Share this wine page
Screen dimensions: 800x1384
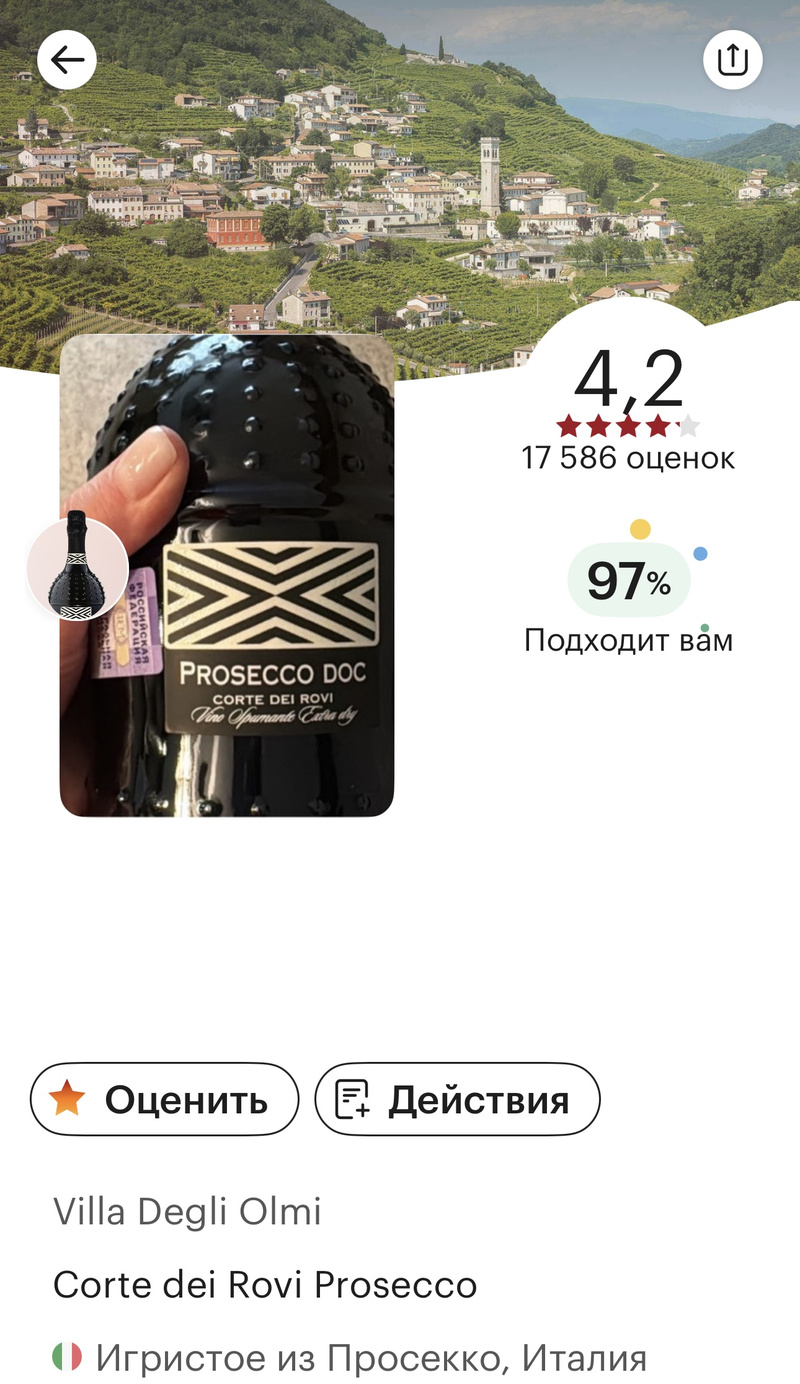pyautogui.click(x=733, y=60)
